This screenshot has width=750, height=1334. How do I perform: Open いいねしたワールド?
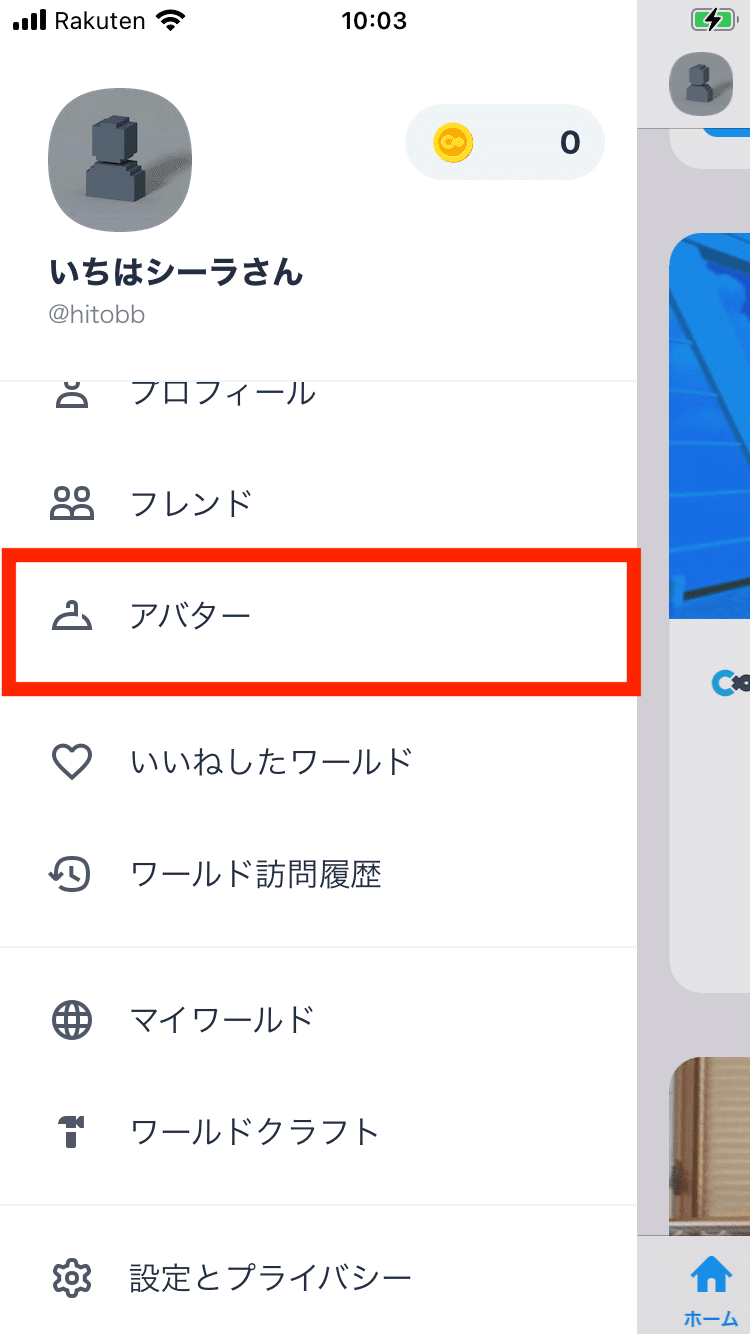coord(318,763)
